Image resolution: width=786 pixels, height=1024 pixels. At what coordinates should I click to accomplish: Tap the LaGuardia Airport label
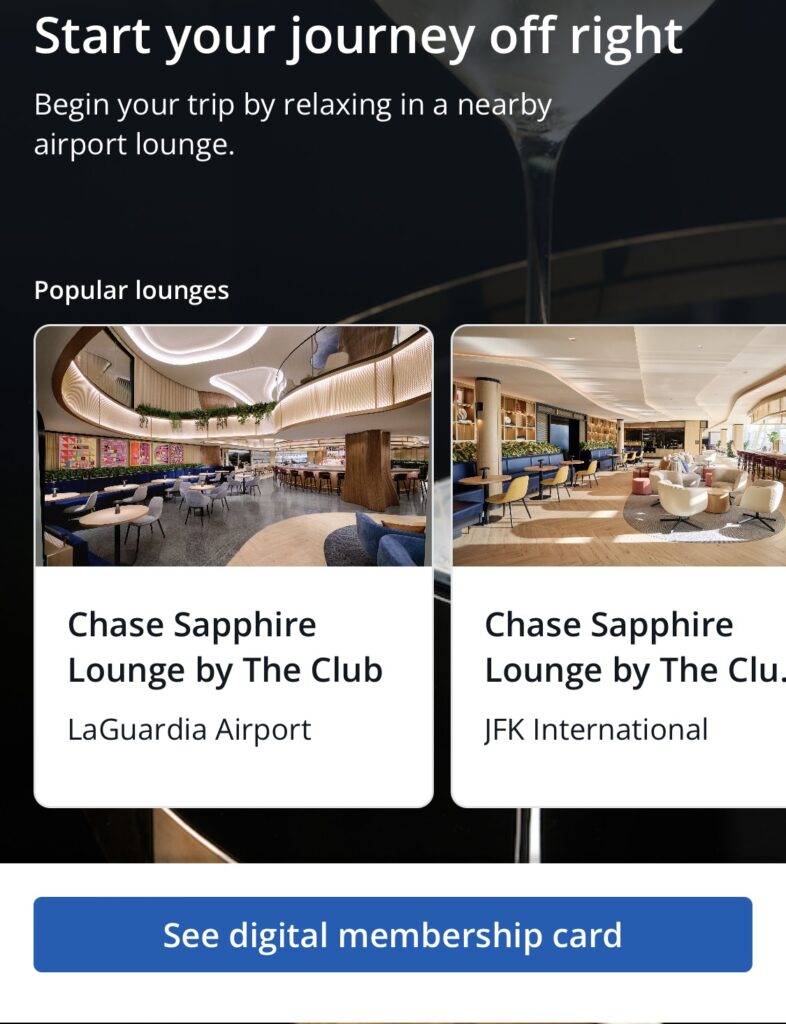pos(187,730)
